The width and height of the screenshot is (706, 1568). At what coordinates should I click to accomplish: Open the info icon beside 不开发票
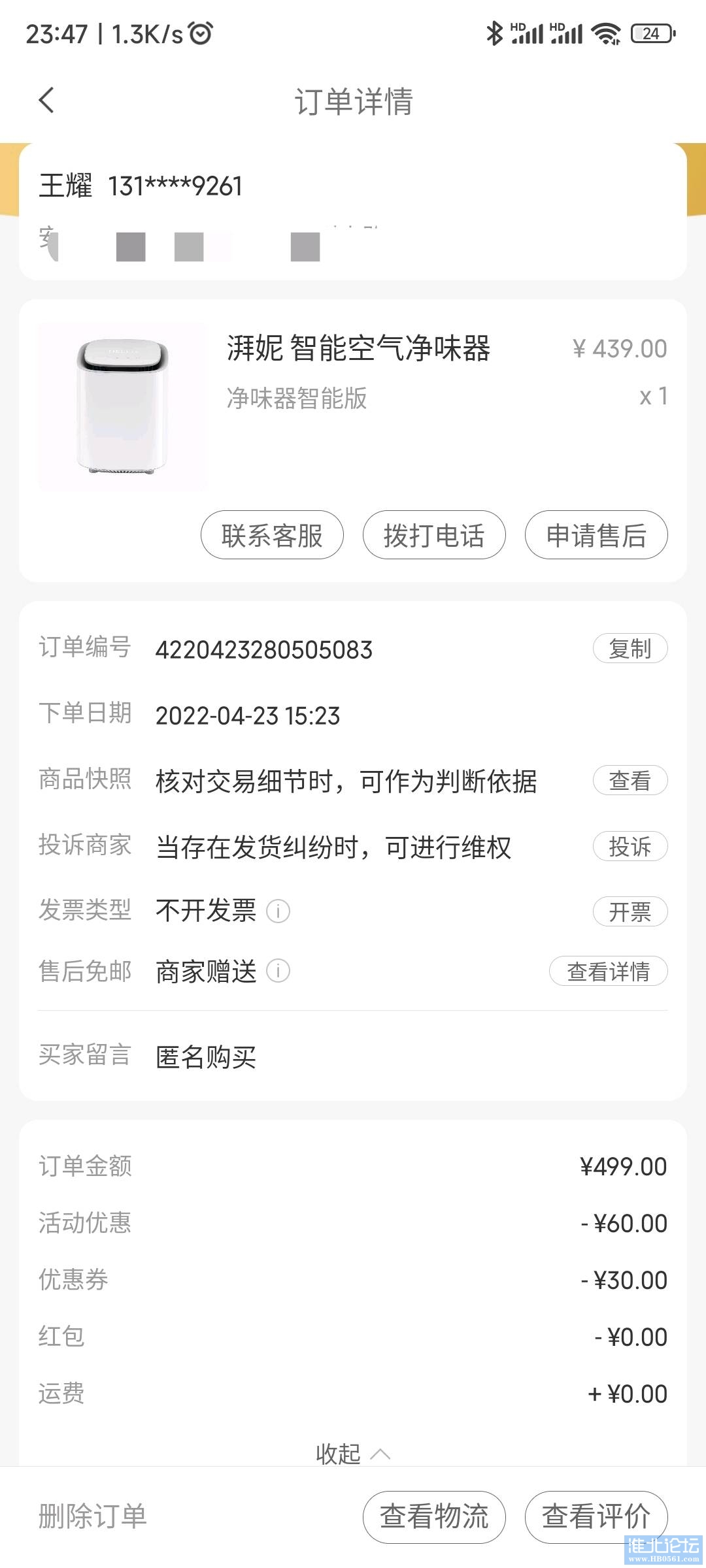(278, 911)
